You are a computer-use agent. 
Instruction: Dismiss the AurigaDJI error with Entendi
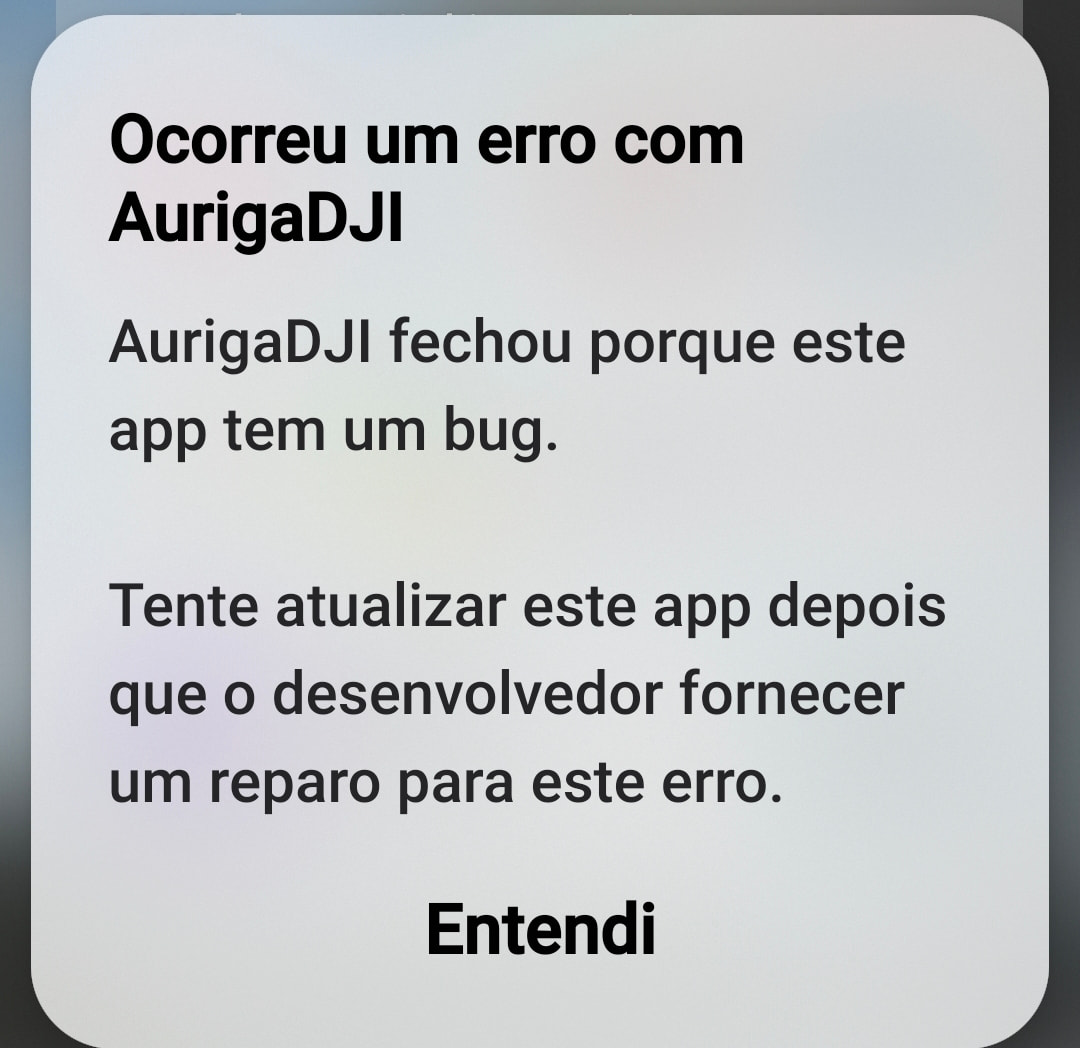tap(540, 928)
